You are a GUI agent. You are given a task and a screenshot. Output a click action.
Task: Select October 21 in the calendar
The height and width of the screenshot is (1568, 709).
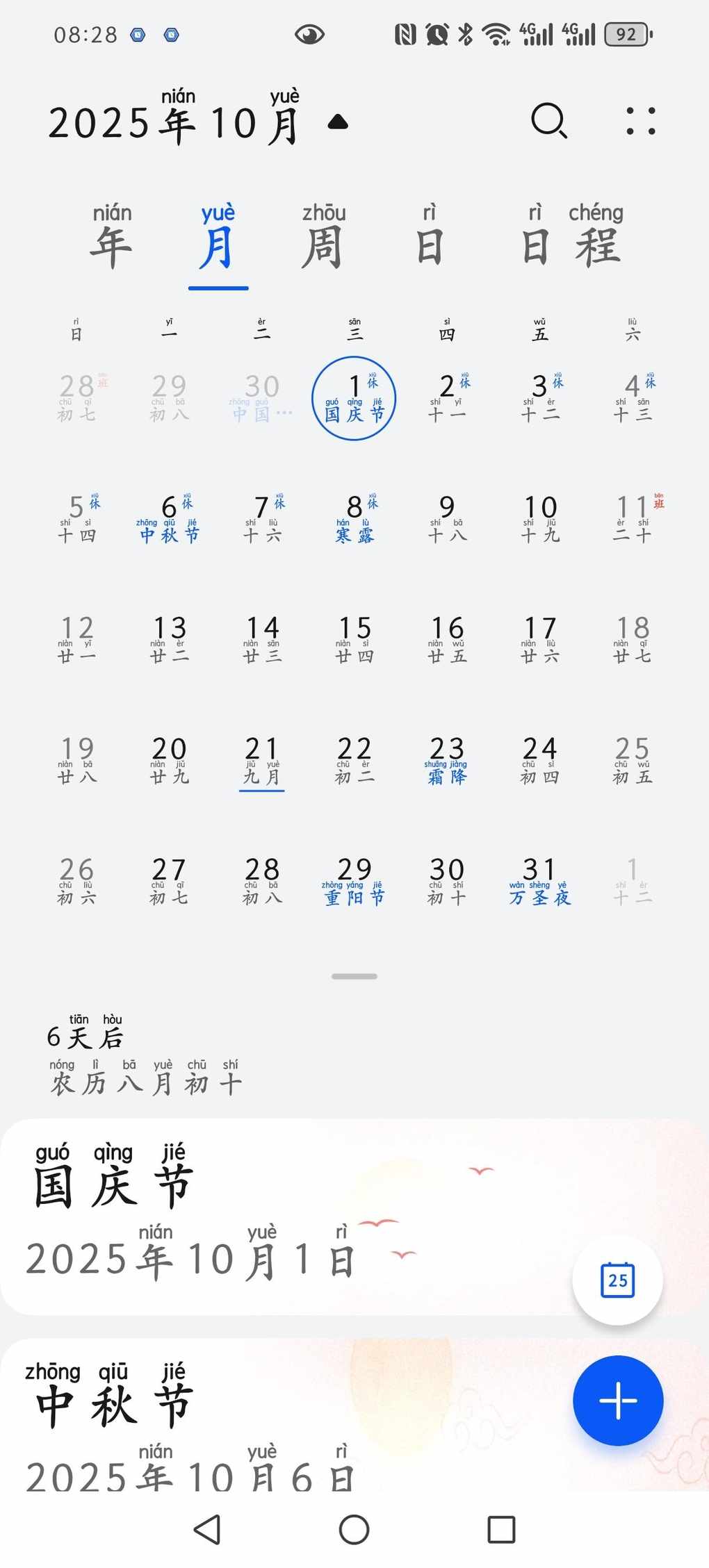(261, 761)
